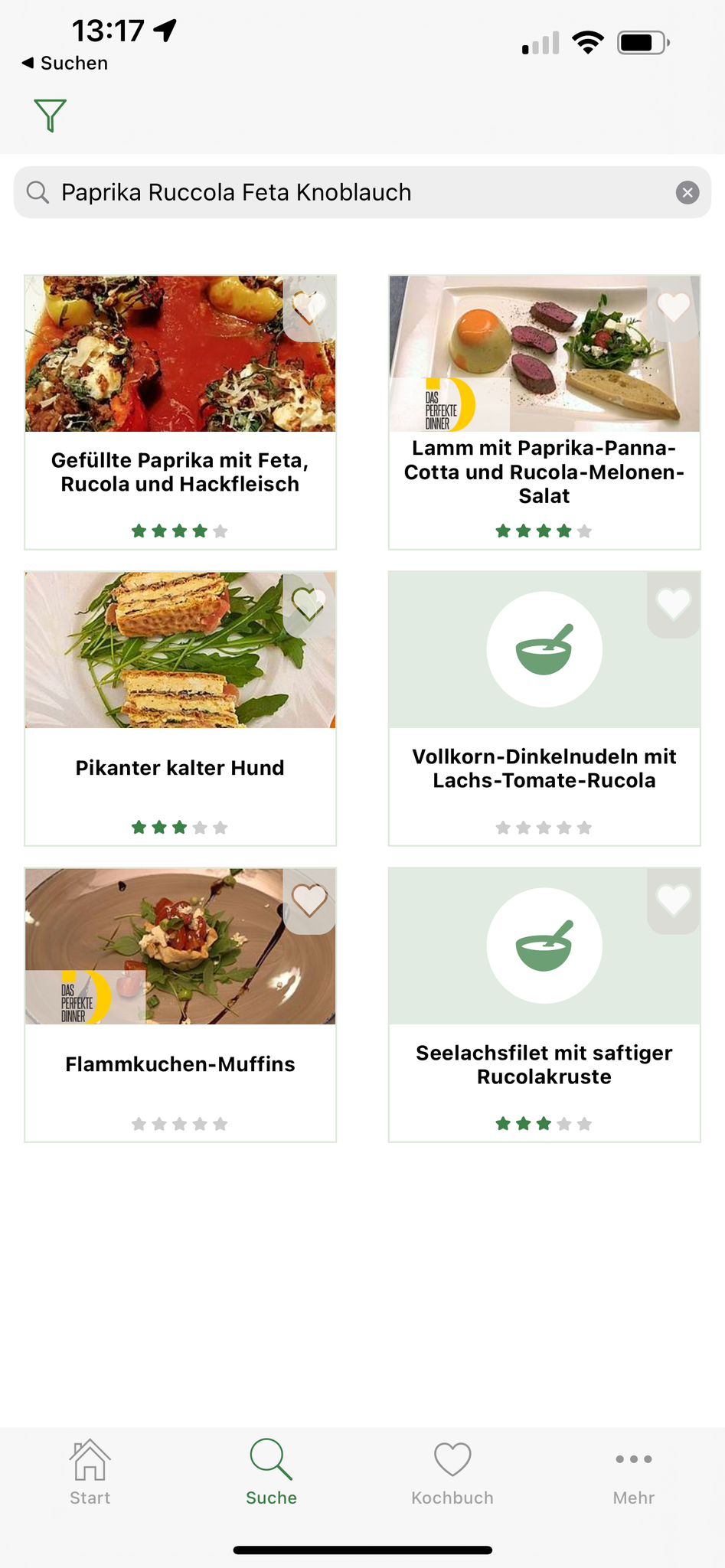Image resolution: width=725 pixels, height=1568 pixels.
Task: Select the Suche tab
Action: 271,1472
